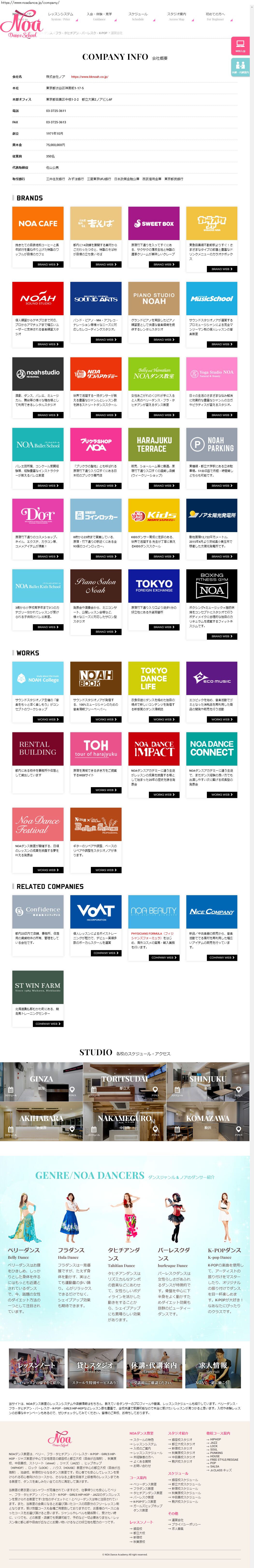Go to the HARAJUKU TERRACE brand web
Viewport: 254px width, 1568px height.
tap(163, 486)
